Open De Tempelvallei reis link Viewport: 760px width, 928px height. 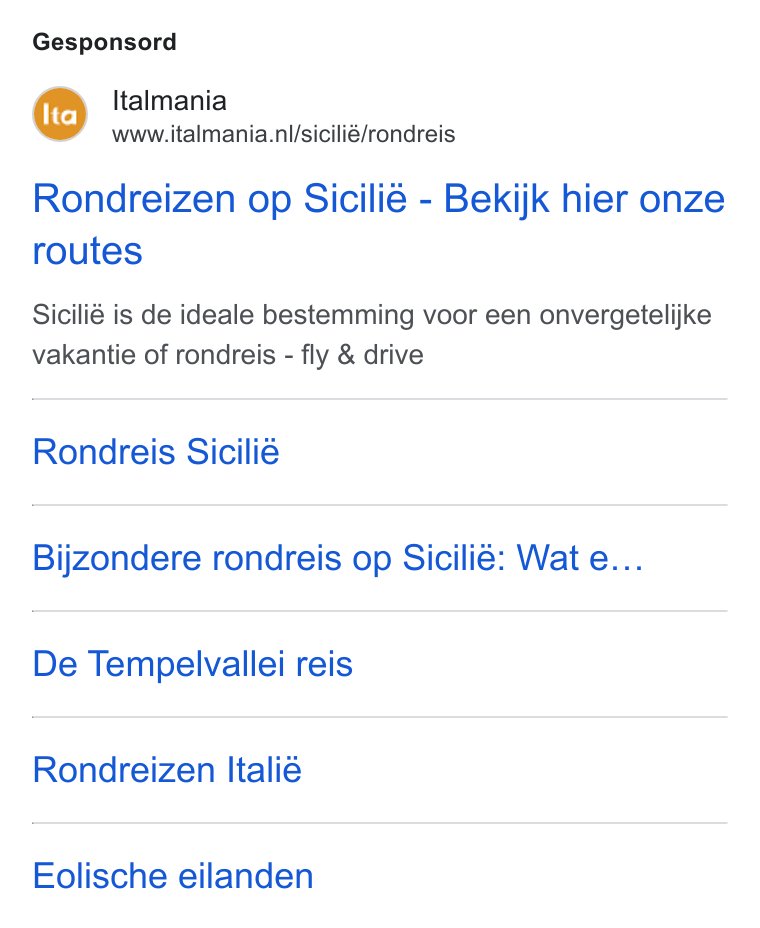click(x=192, y=663)
